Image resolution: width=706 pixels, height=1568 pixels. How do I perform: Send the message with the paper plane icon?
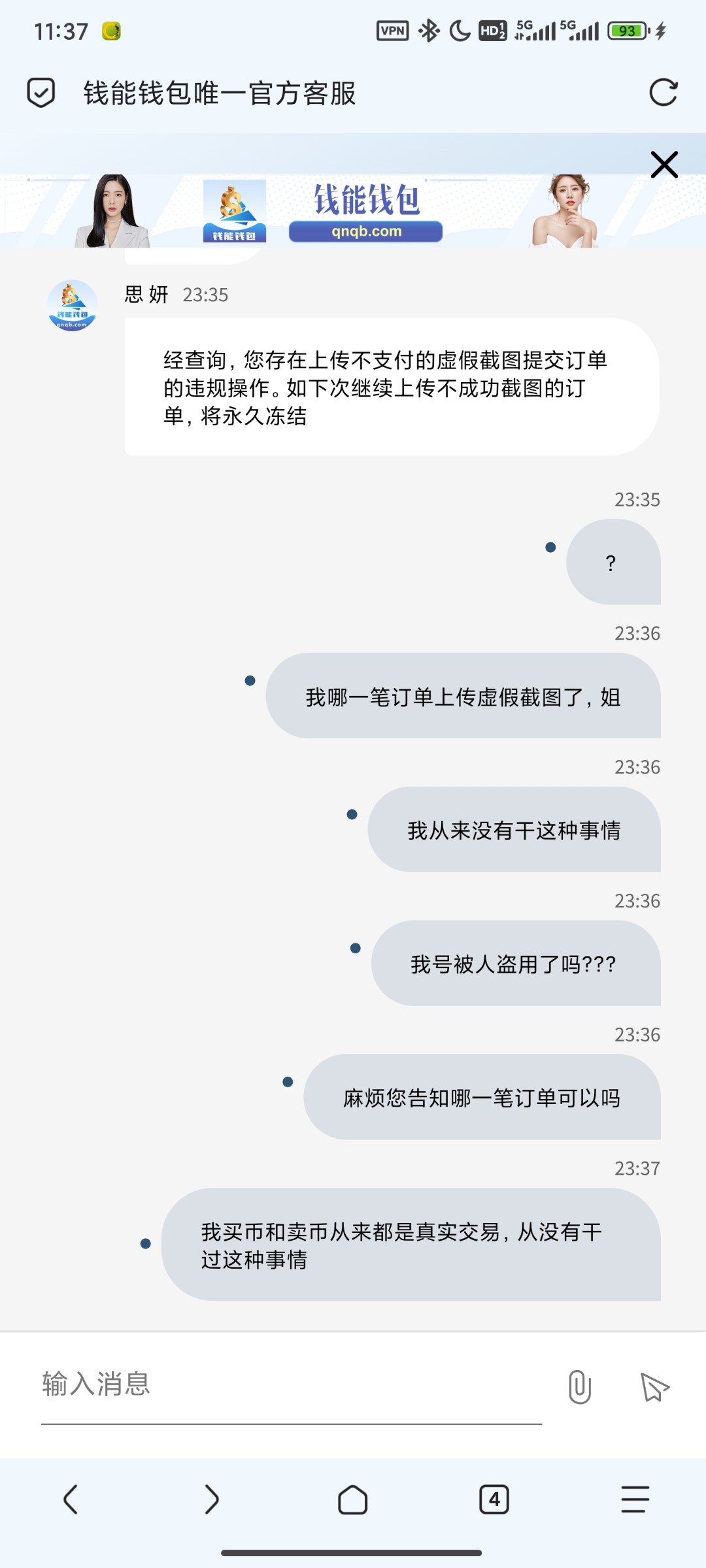click(x=654, y=1386)
